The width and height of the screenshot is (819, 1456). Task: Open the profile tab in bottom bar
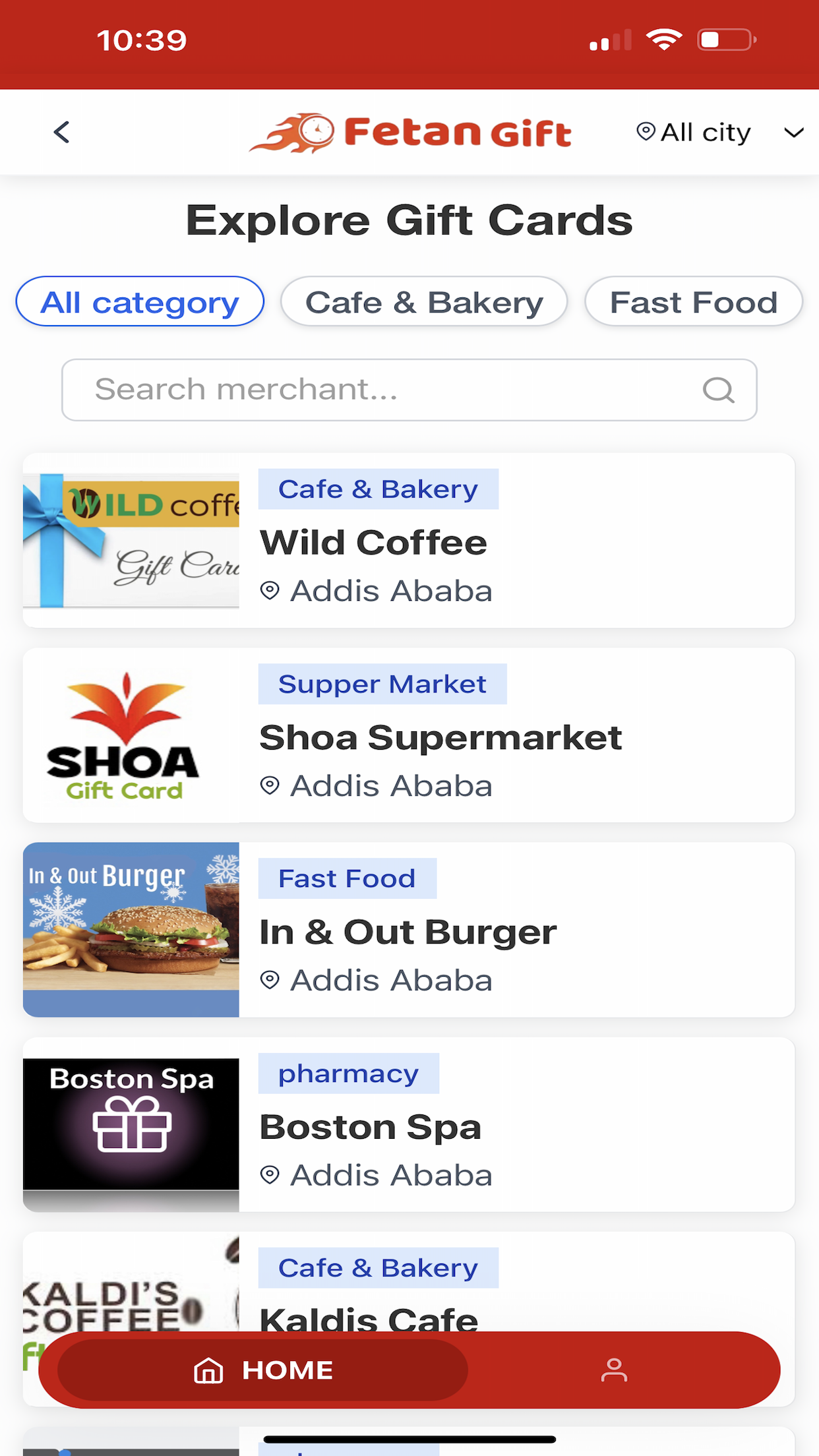point(614,1370)
